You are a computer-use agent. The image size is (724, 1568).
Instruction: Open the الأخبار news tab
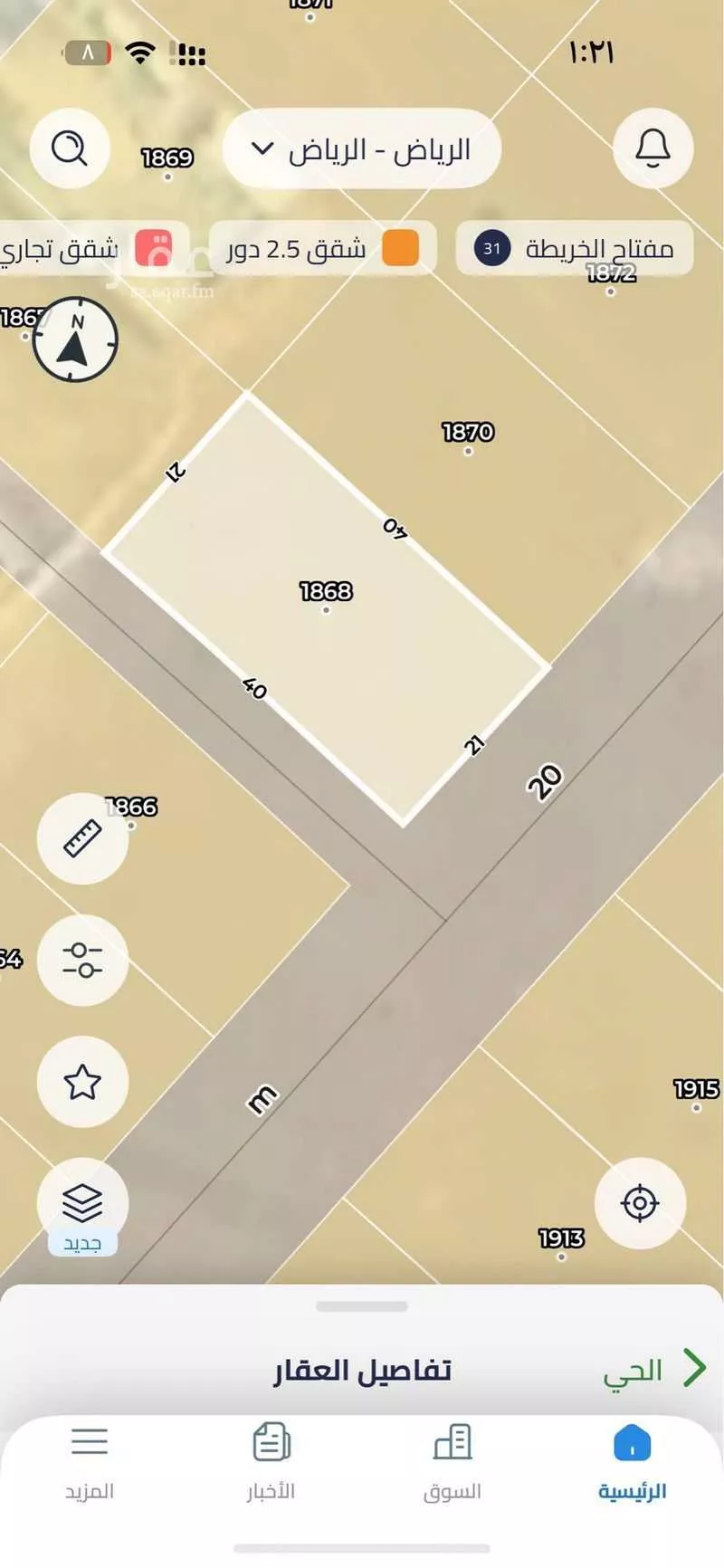[x=269, y=1458]
